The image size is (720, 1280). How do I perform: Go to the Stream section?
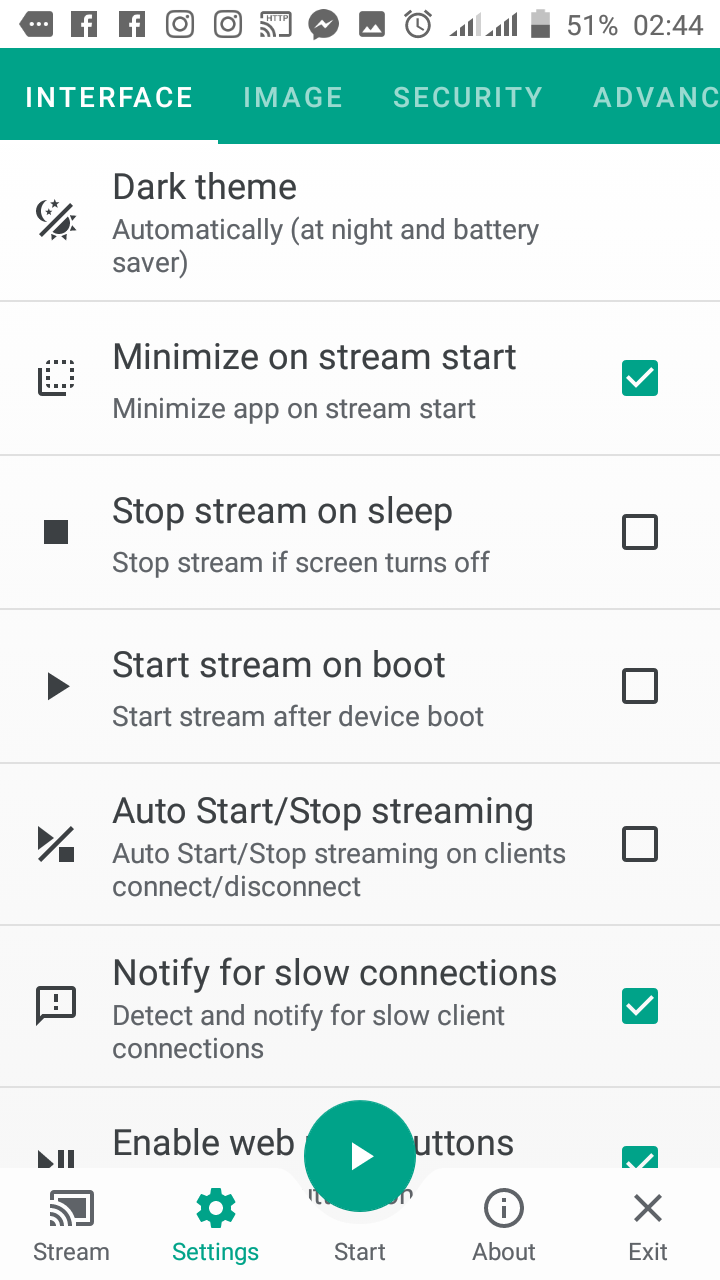tap(71, 1226)
